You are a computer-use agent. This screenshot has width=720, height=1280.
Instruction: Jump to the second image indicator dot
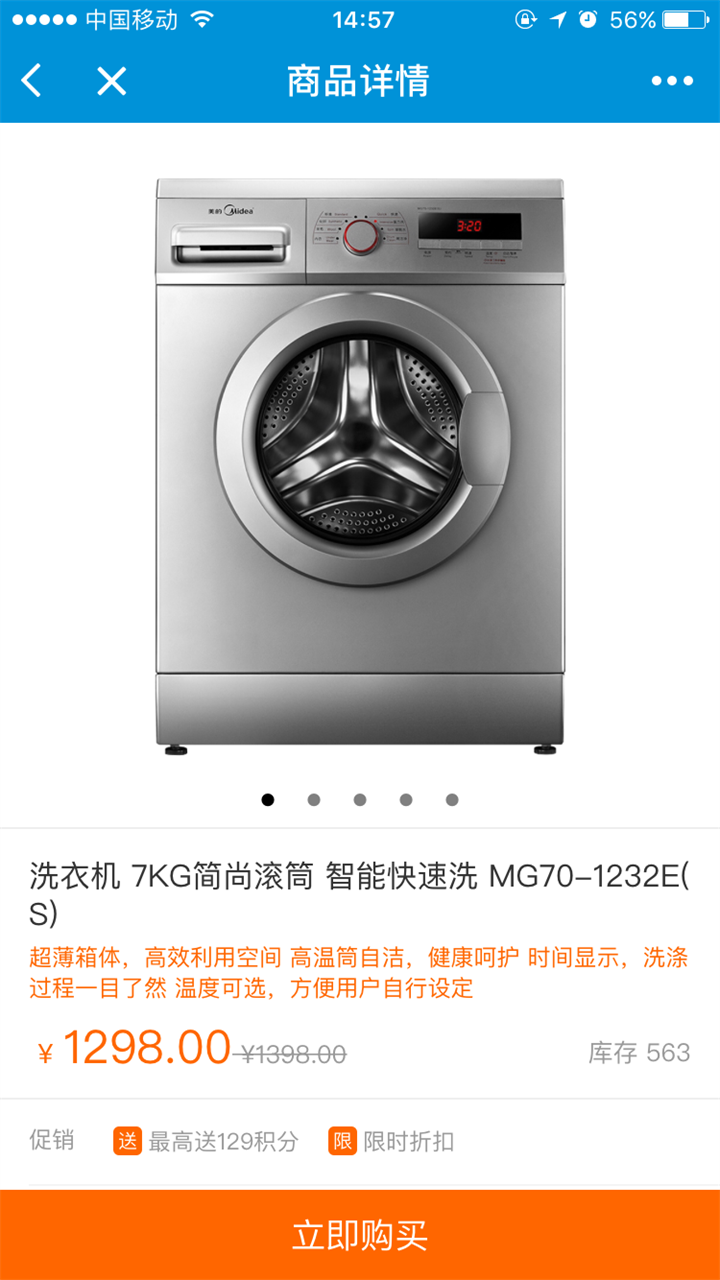314,799
